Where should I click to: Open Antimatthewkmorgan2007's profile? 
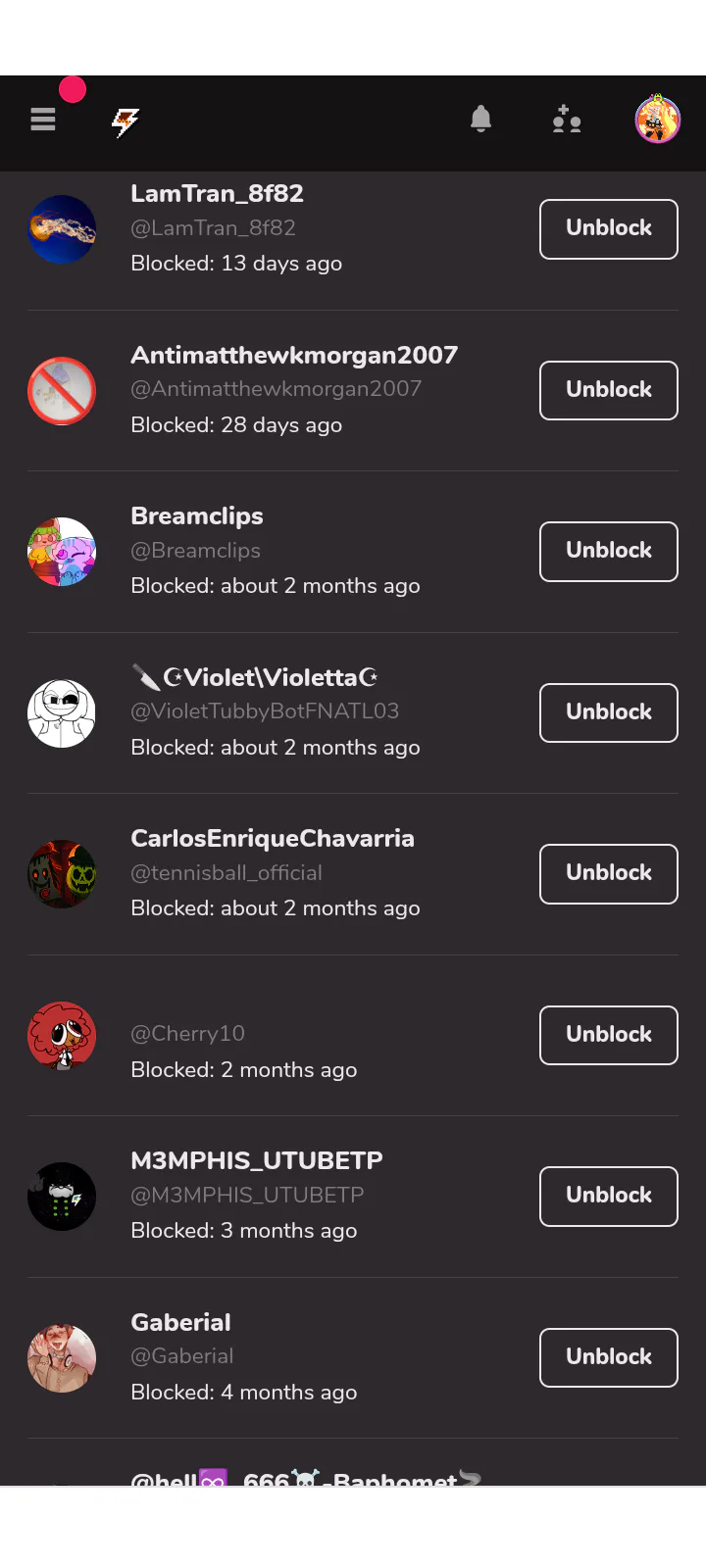[x=294, y=355]
